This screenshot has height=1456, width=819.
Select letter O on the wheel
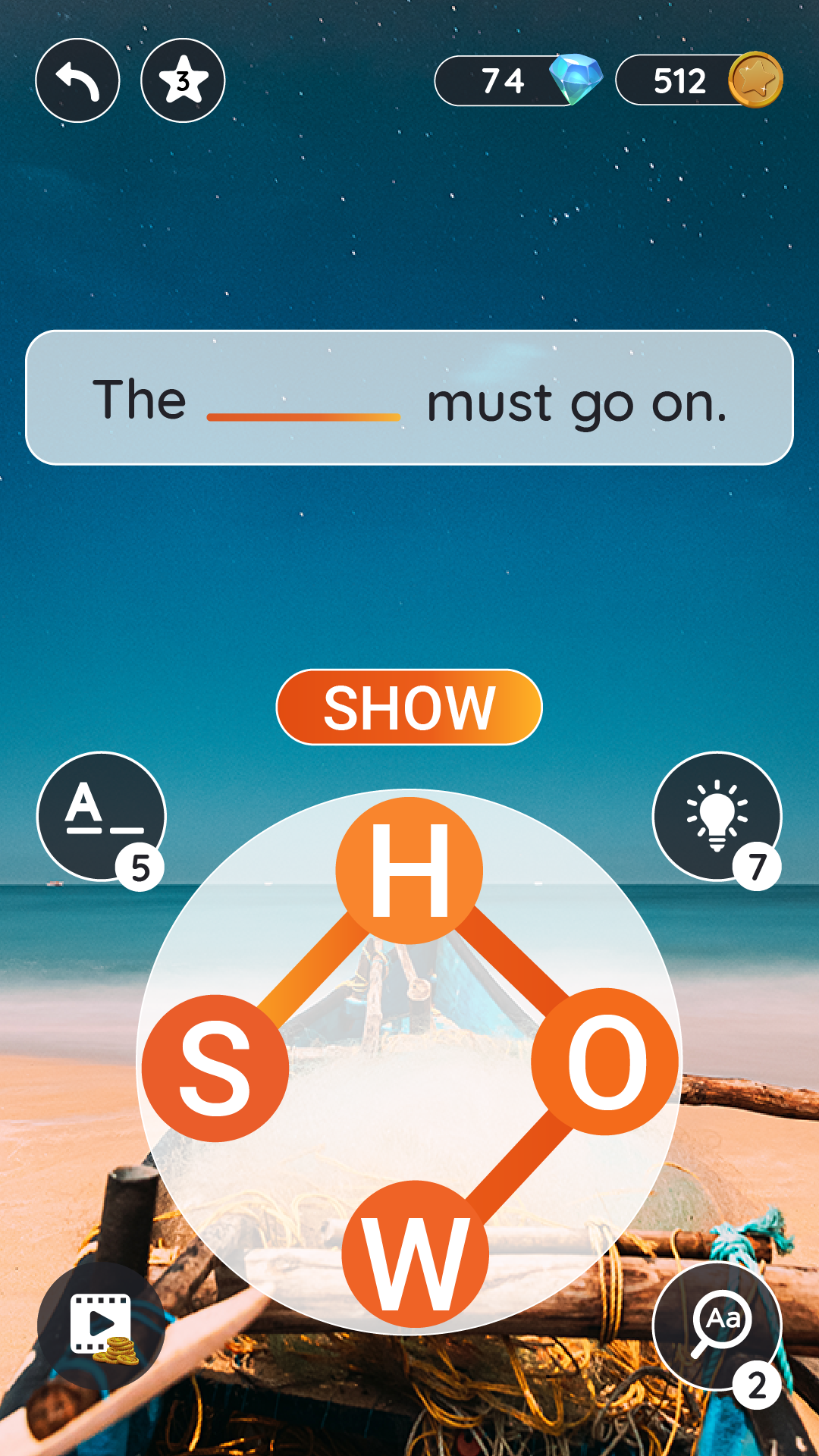(x=604, y=1062)
